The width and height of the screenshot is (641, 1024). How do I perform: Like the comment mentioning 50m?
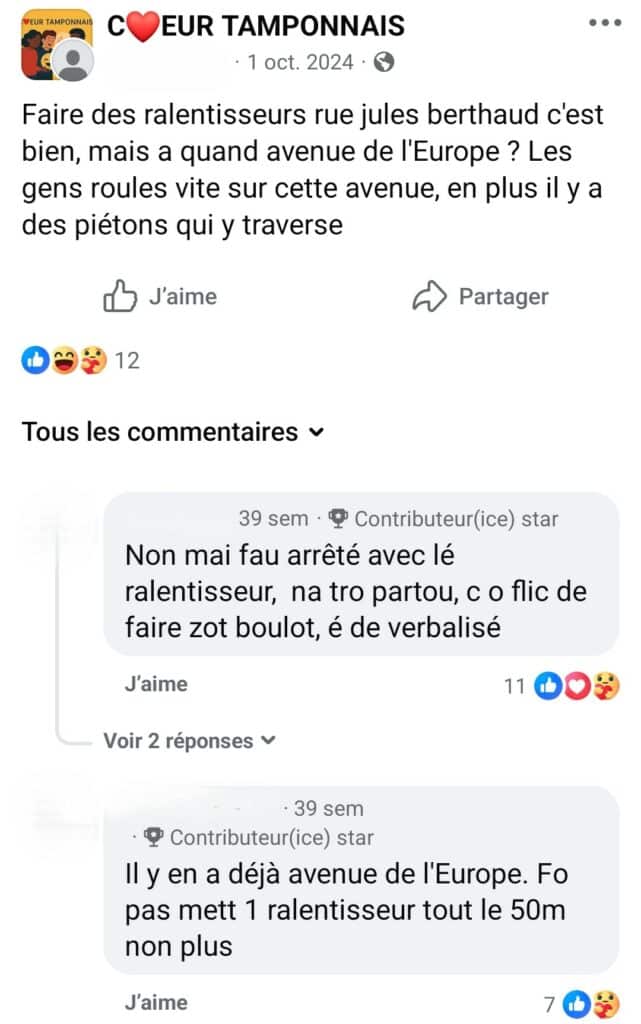(x=155, y=1001)
